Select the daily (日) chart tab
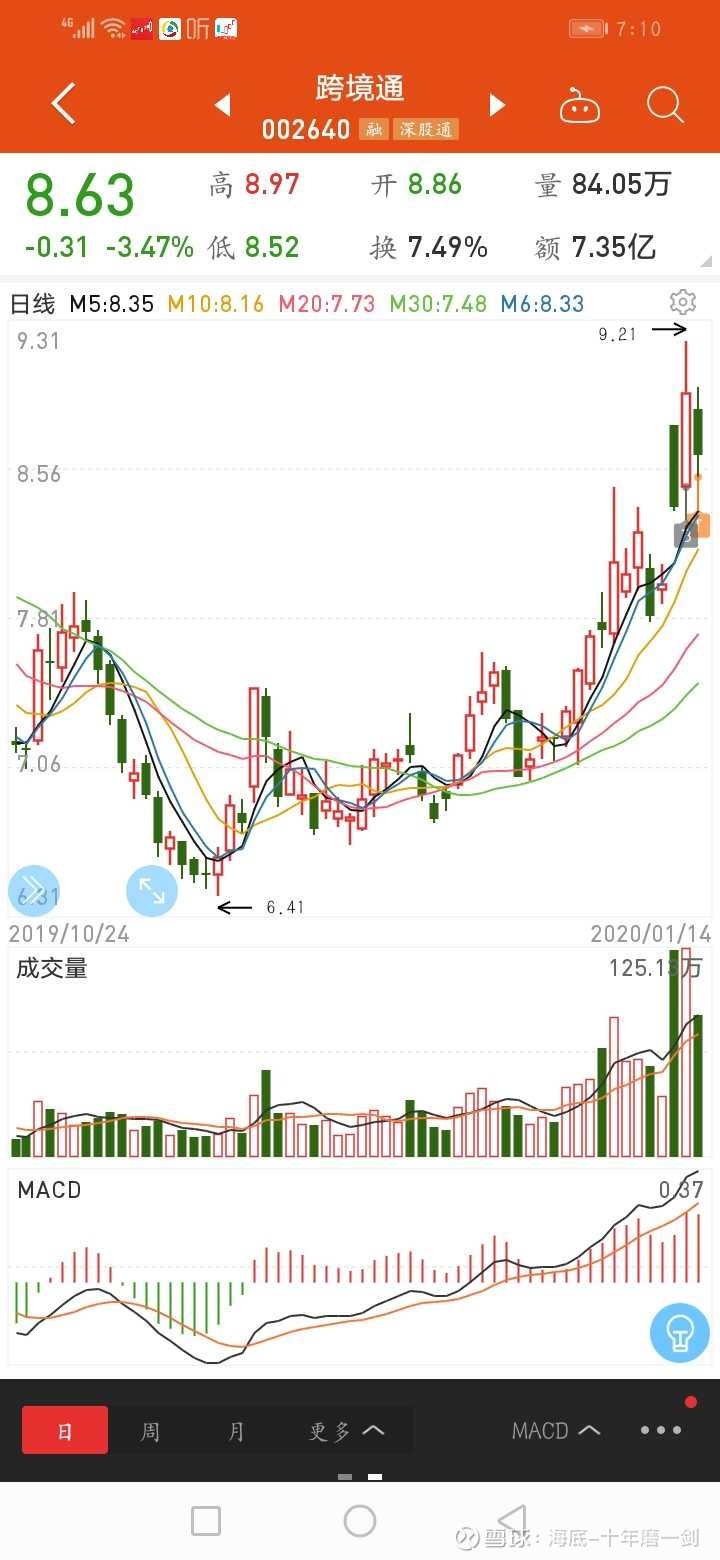The height and width of the screenshot is (1560, 720). (x=65, y=1431)
